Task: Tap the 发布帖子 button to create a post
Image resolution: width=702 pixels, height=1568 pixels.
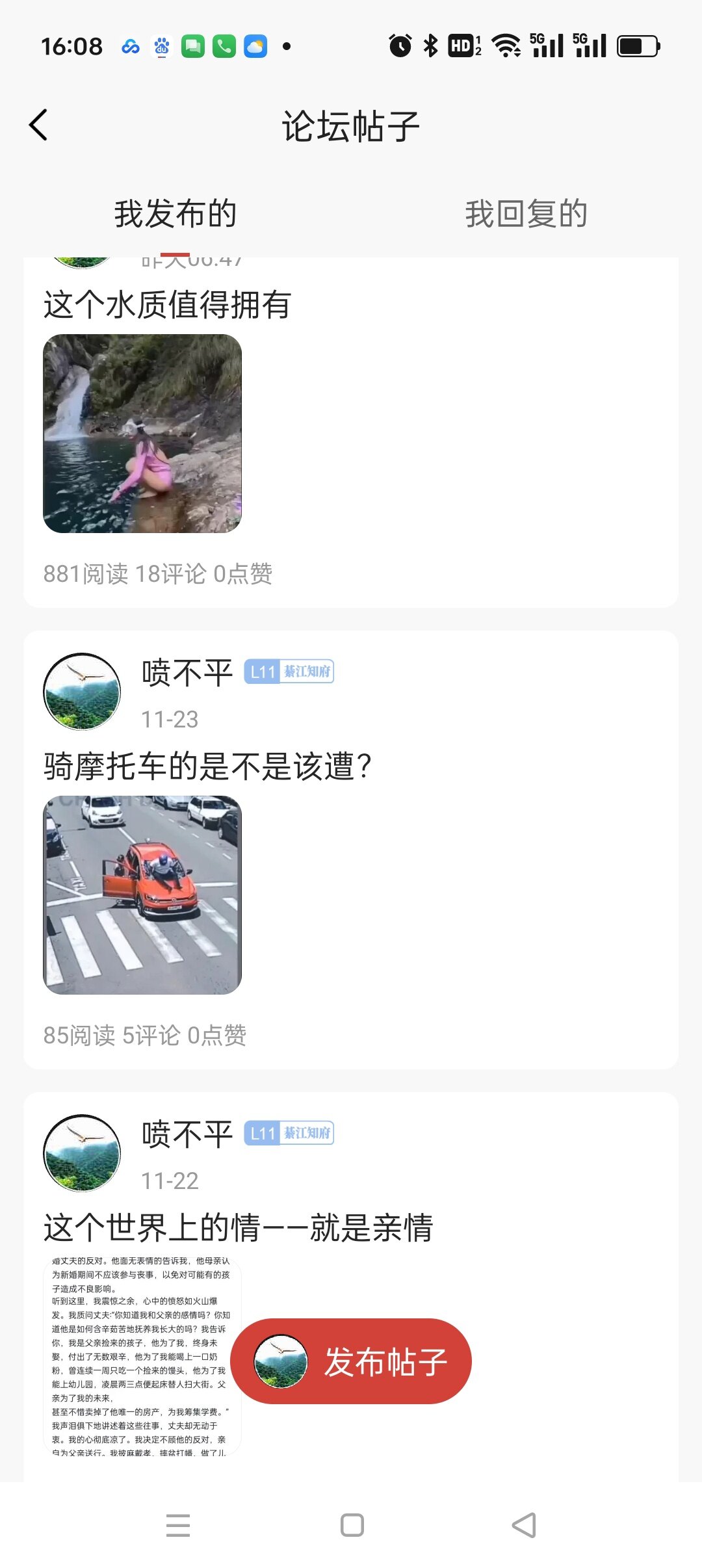Action: click(351, 1361)
